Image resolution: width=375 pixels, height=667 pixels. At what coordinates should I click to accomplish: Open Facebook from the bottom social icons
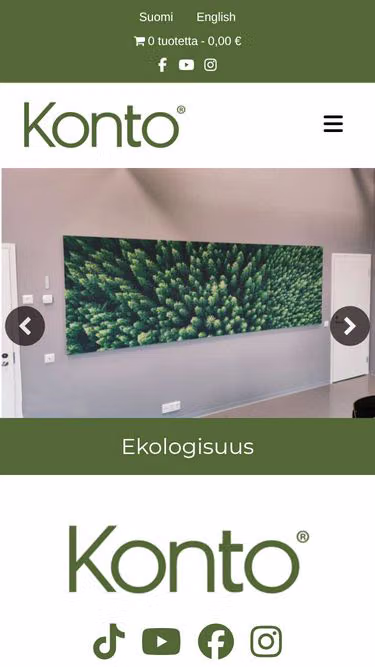tap(216, 641)
